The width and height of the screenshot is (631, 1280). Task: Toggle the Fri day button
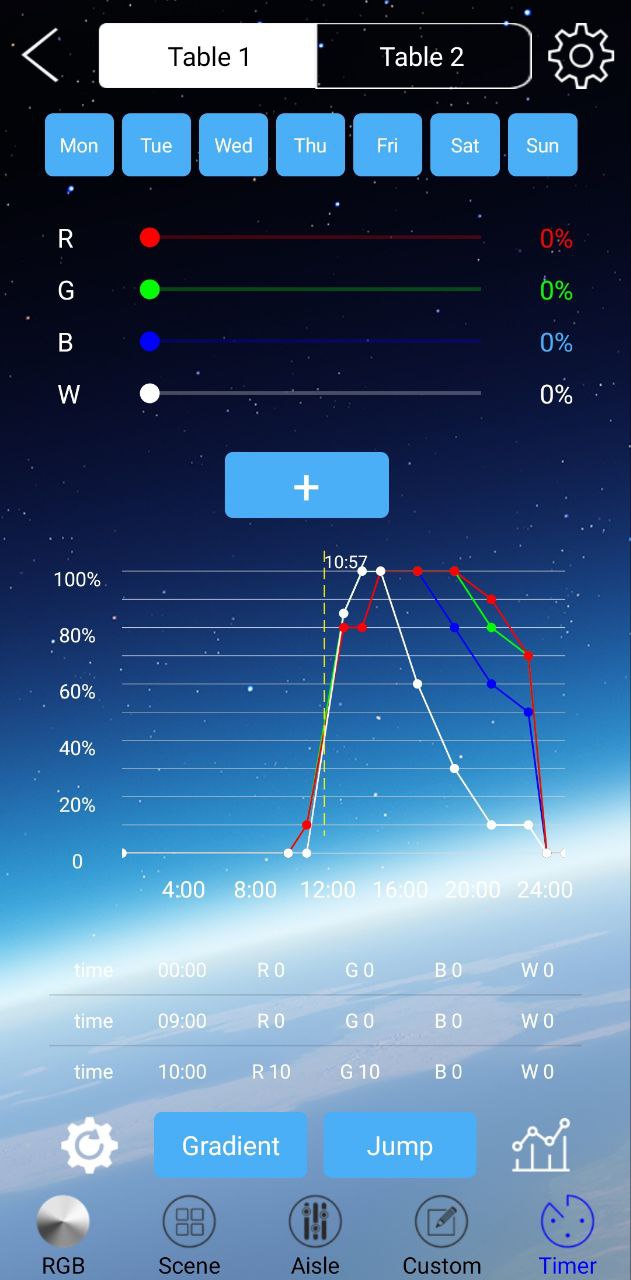point(387,145)
